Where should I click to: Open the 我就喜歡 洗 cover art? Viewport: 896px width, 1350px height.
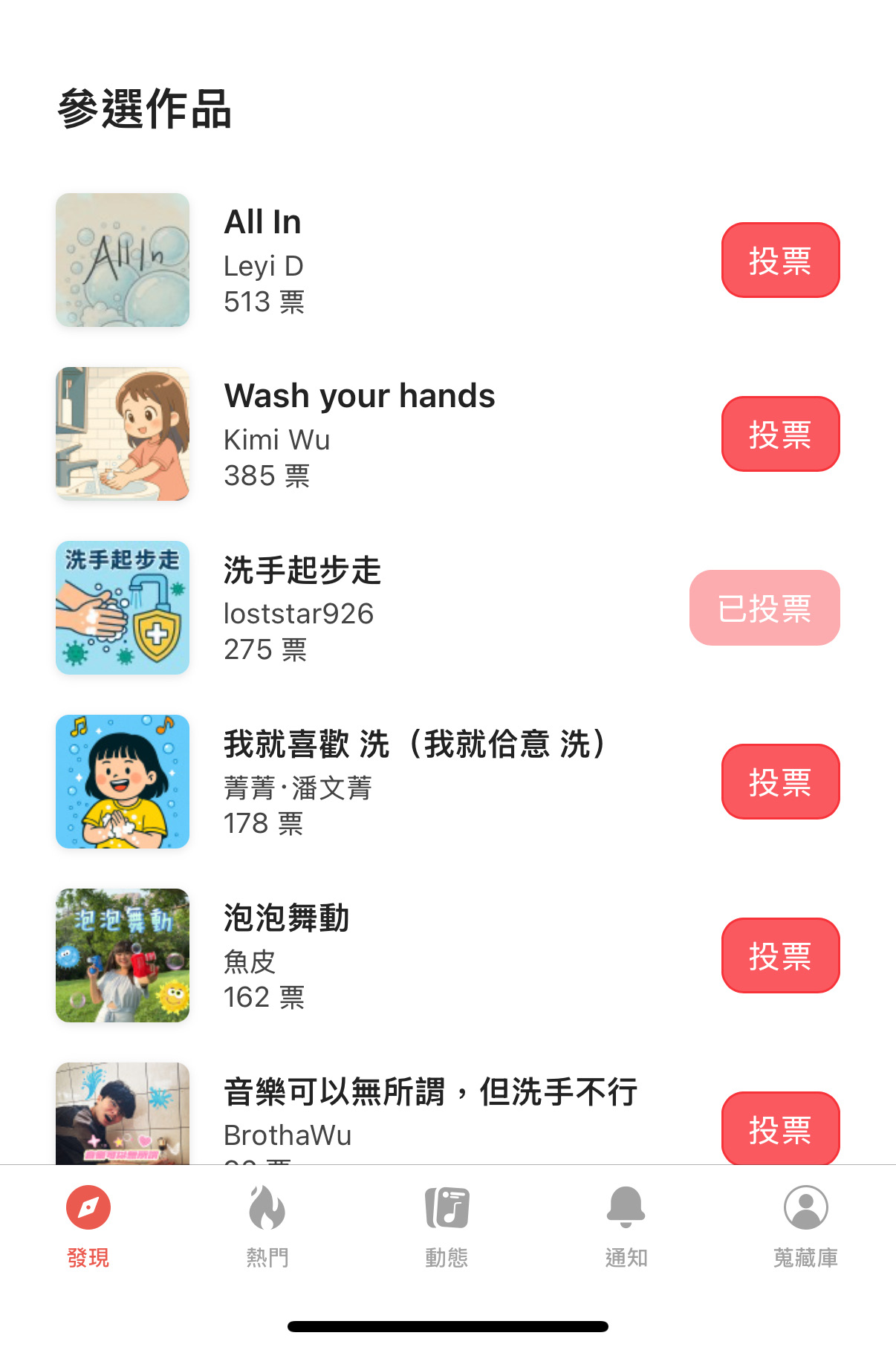point(123,782)
